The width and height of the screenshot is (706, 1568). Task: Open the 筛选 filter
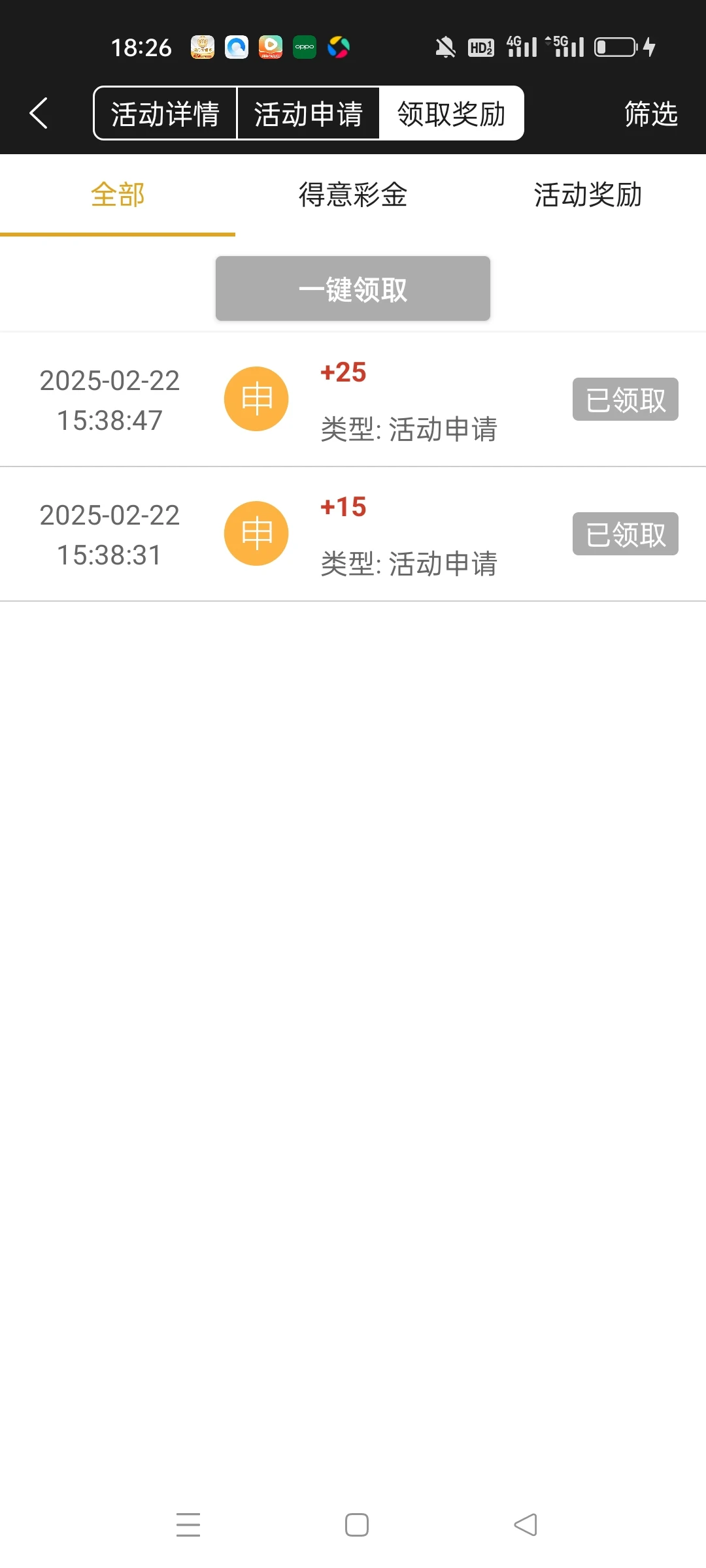[x=650, y=114]
